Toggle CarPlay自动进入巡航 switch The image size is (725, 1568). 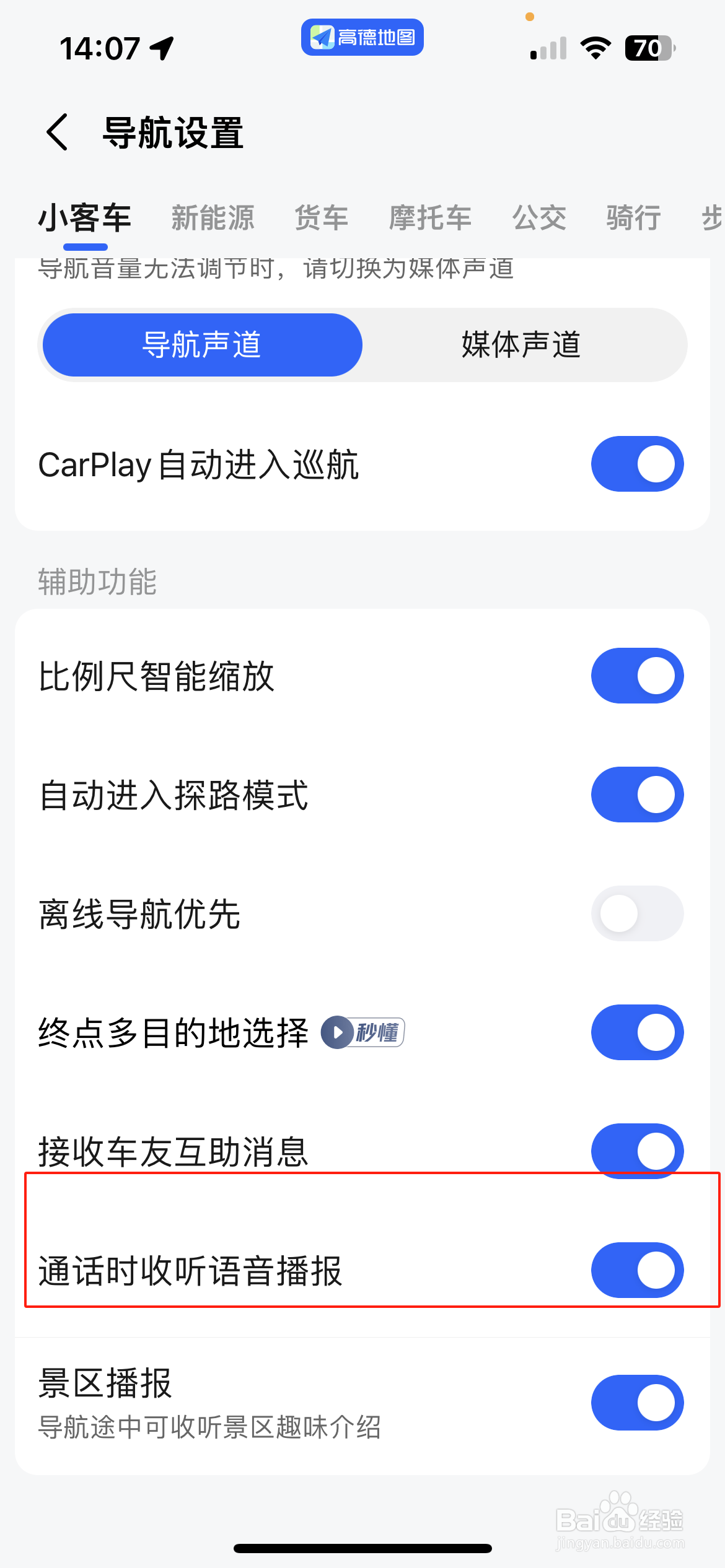pos(637,464)
